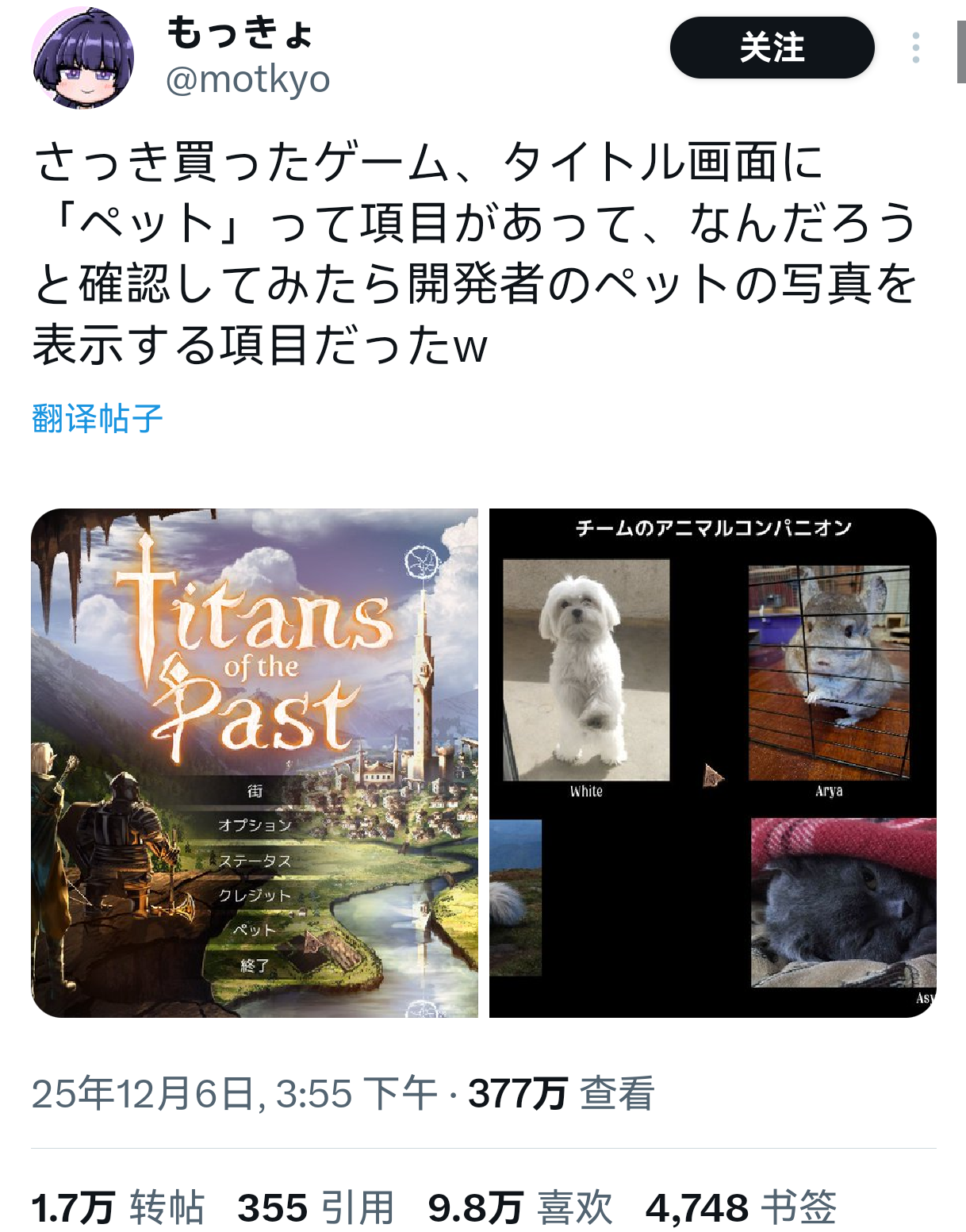
Task: Open もっきょ's profile avatar
Action: tap(82, 58)
